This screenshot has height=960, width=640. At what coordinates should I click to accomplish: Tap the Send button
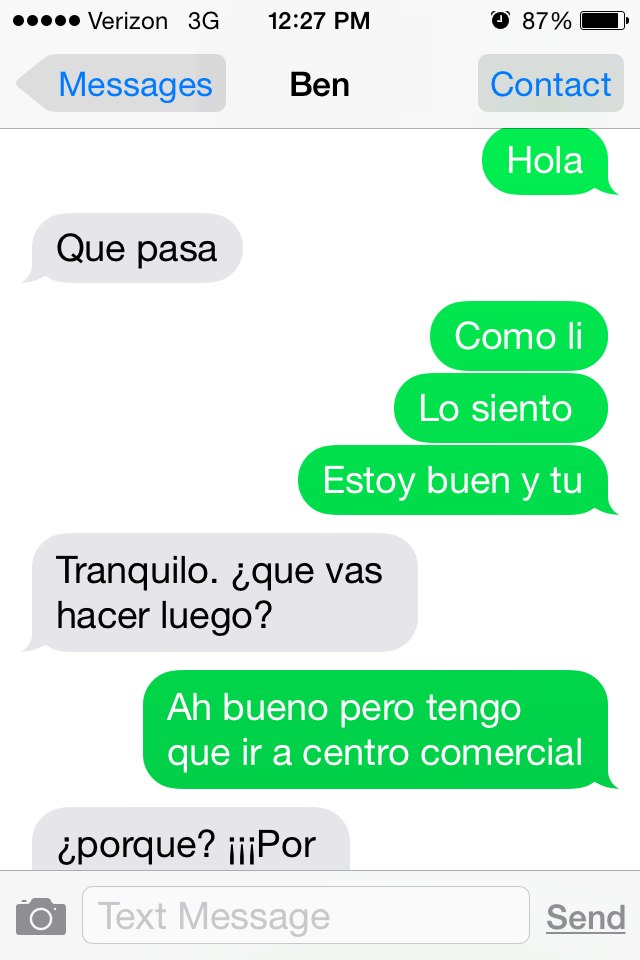pos(585,917)
